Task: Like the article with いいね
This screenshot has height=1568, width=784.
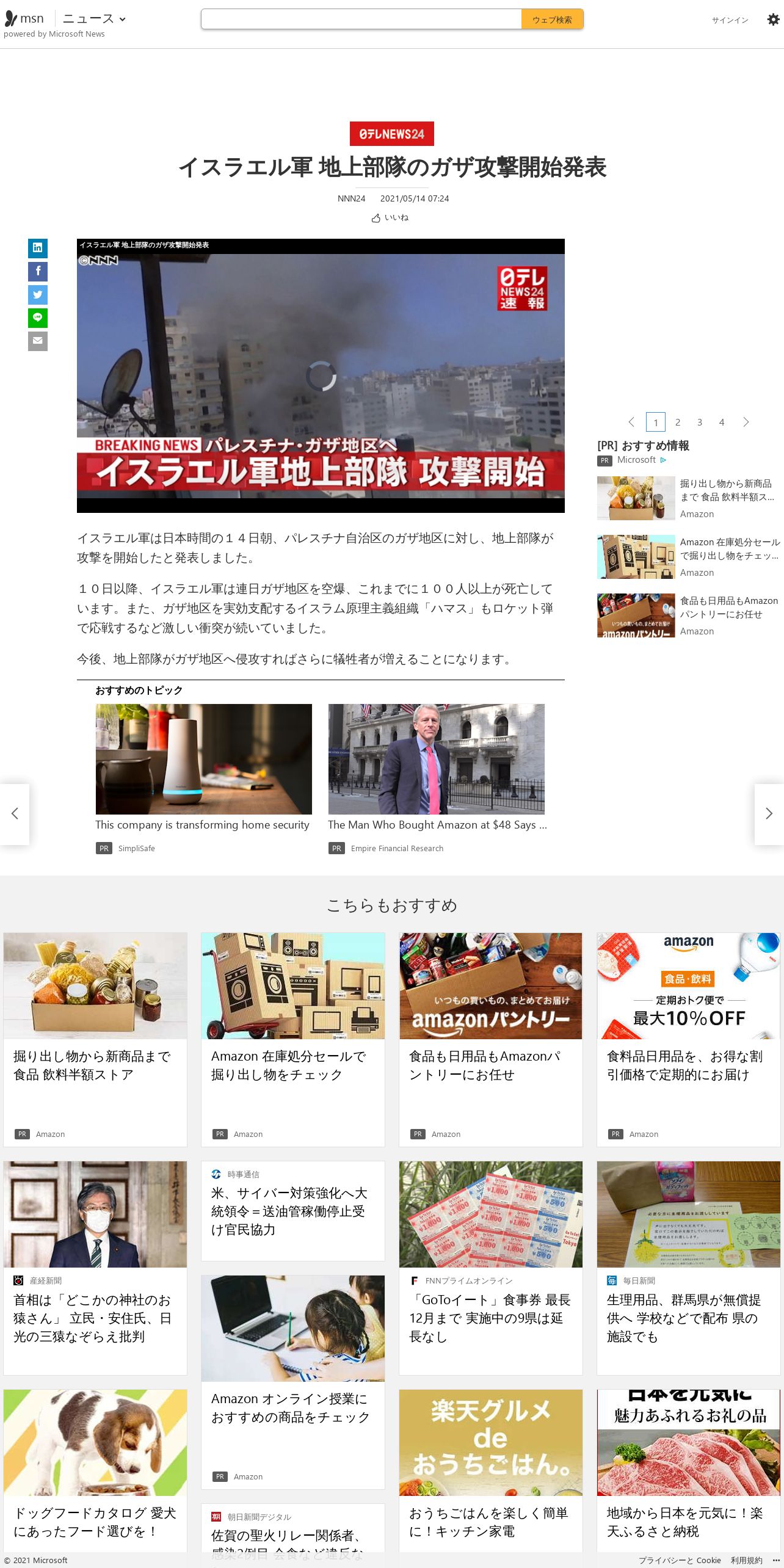Action: click(x=390, y=218)
